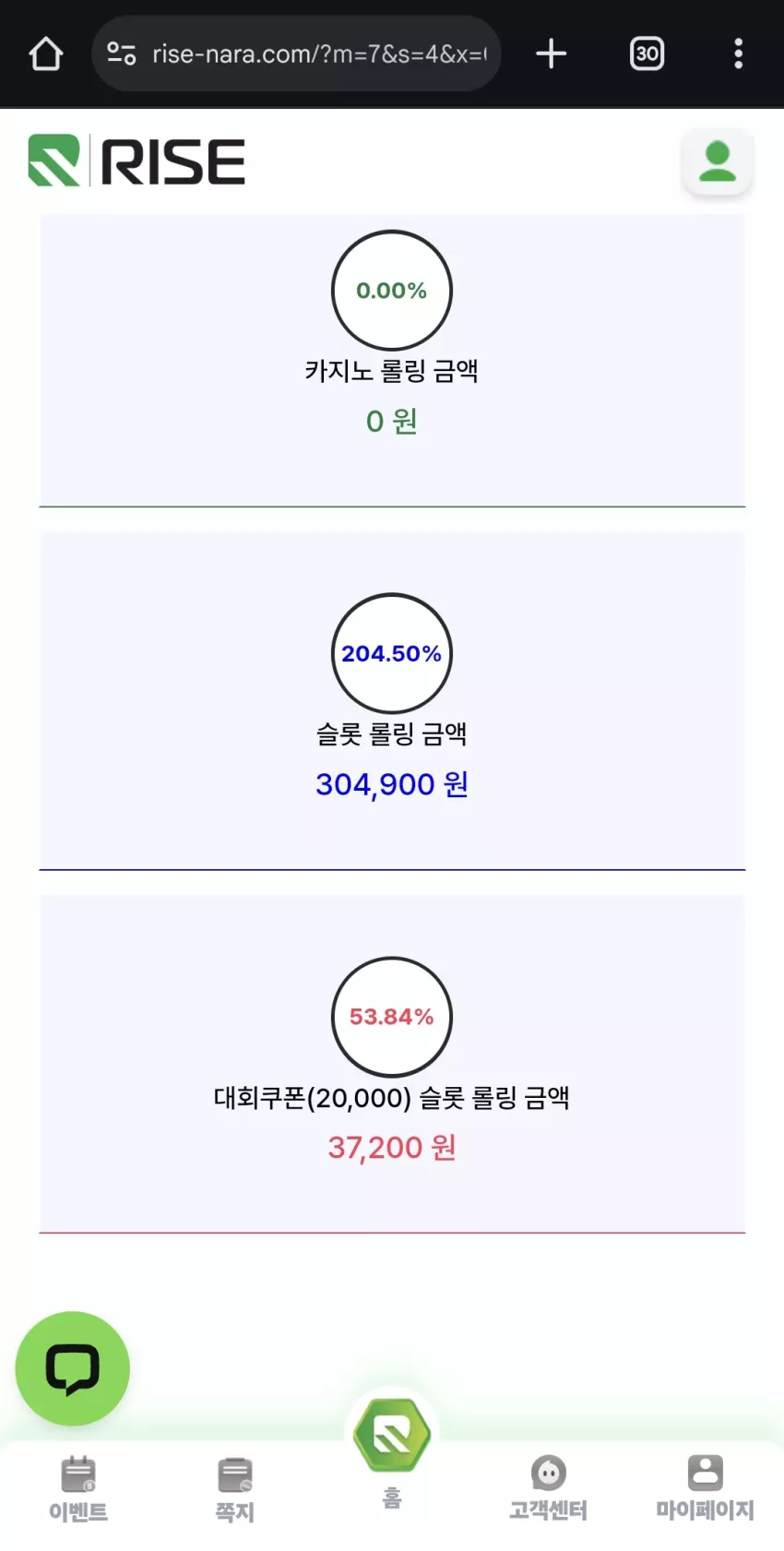The width and height of the screenshot is (784, 1551).
Task: Open the 쪽지 messages tab
Action: pos(235,1488)
